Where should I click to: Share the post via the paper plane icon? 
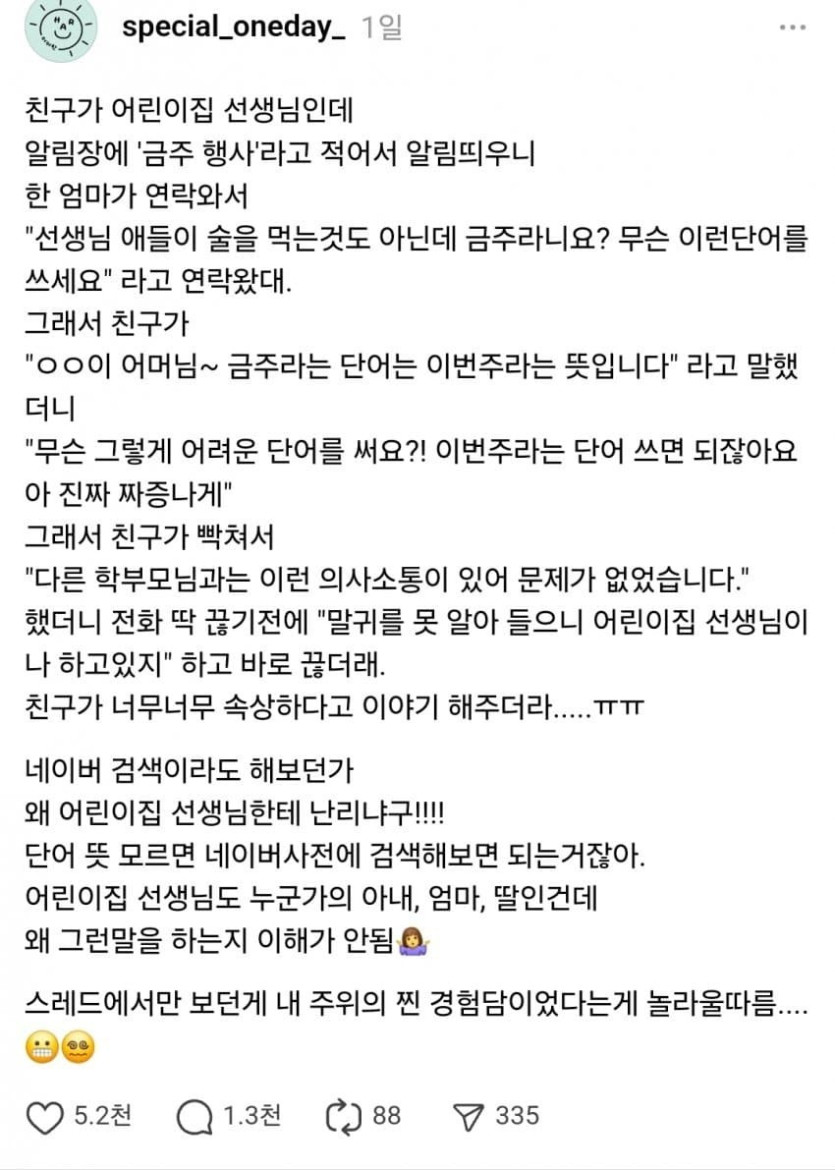click(x=468, y=1116)
